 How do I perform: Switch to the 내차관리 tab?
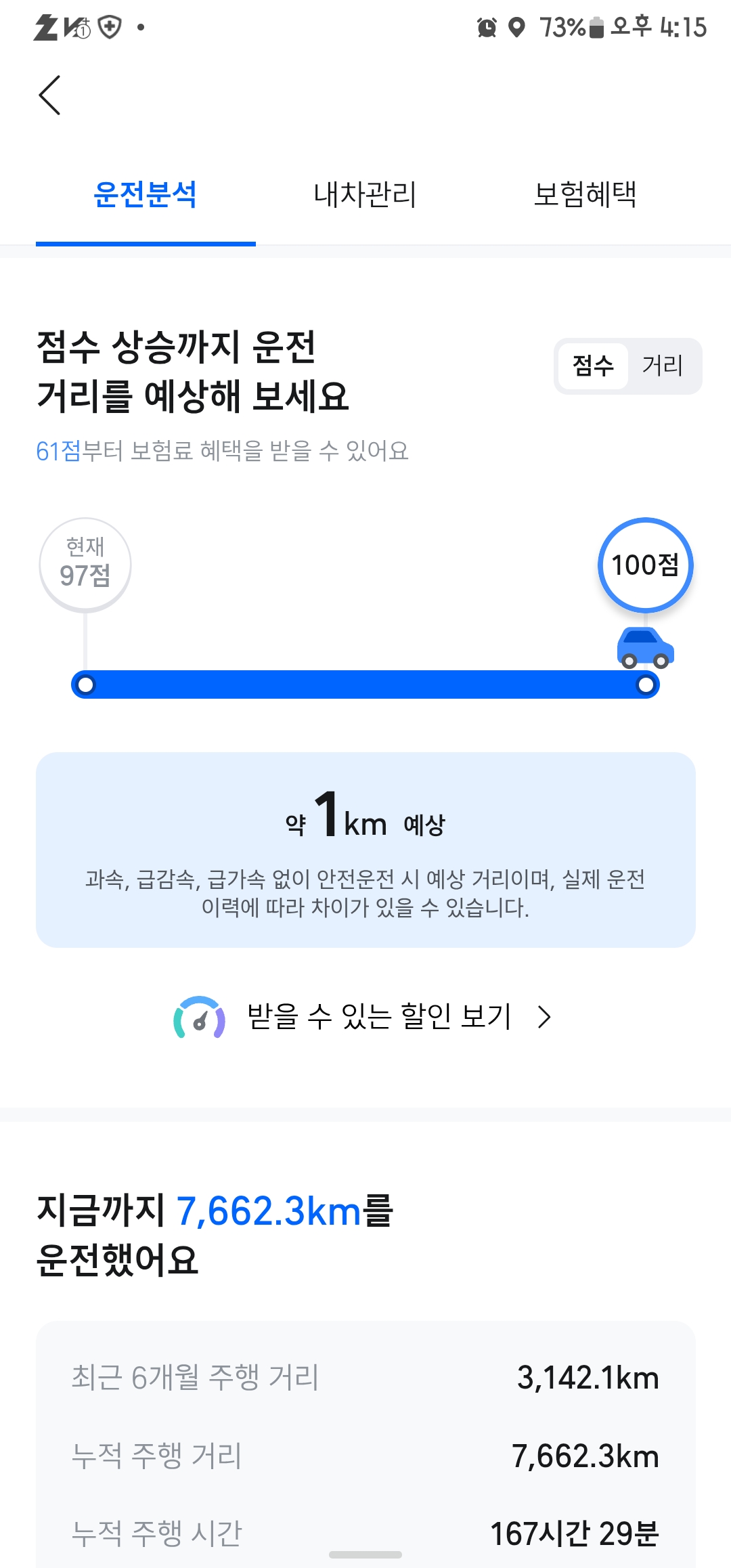[365, 195]
